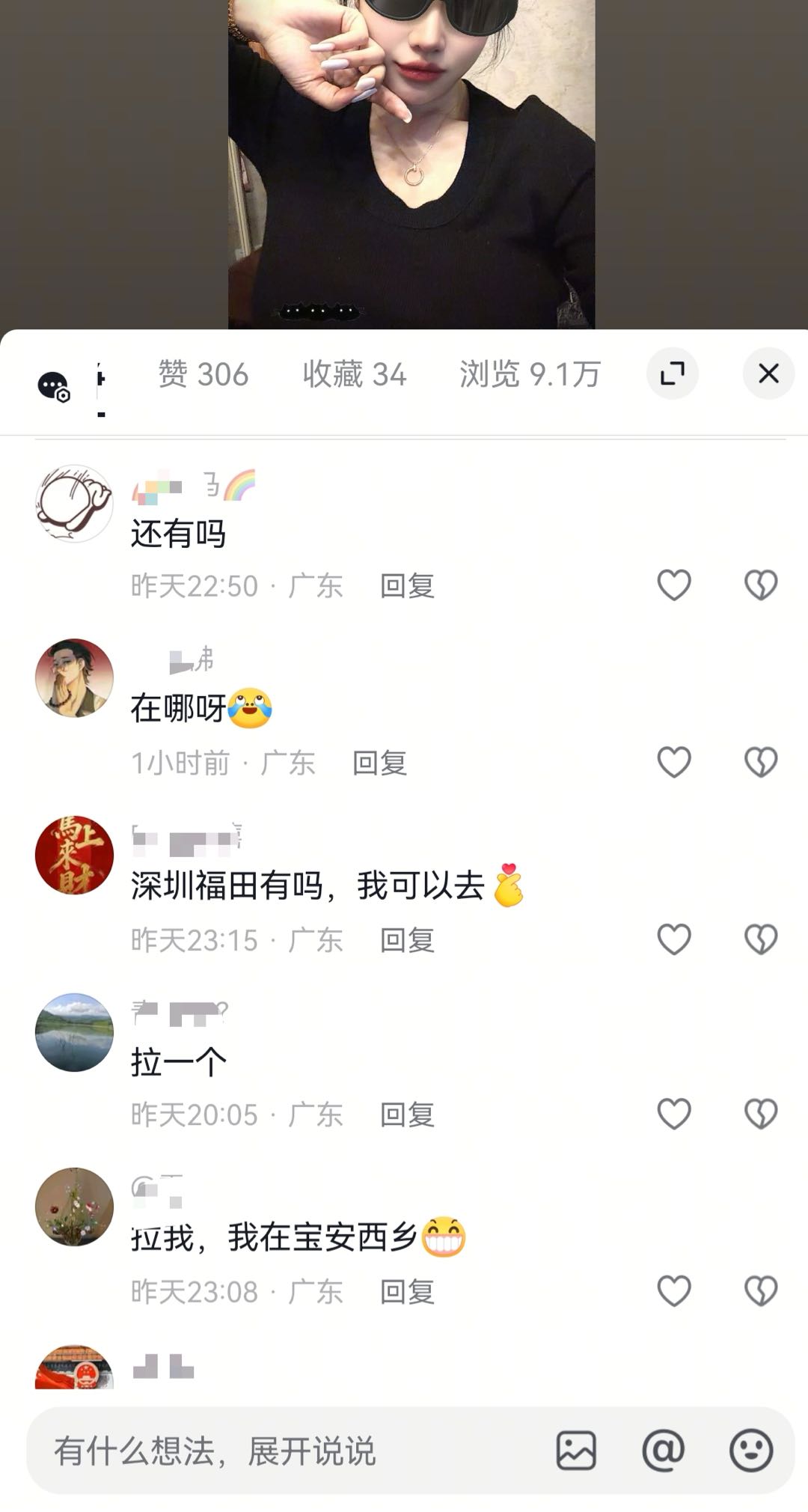Select the 赞 306 stat tab
This screenshot has height=1512, width=808.
(x=202, y=374)
